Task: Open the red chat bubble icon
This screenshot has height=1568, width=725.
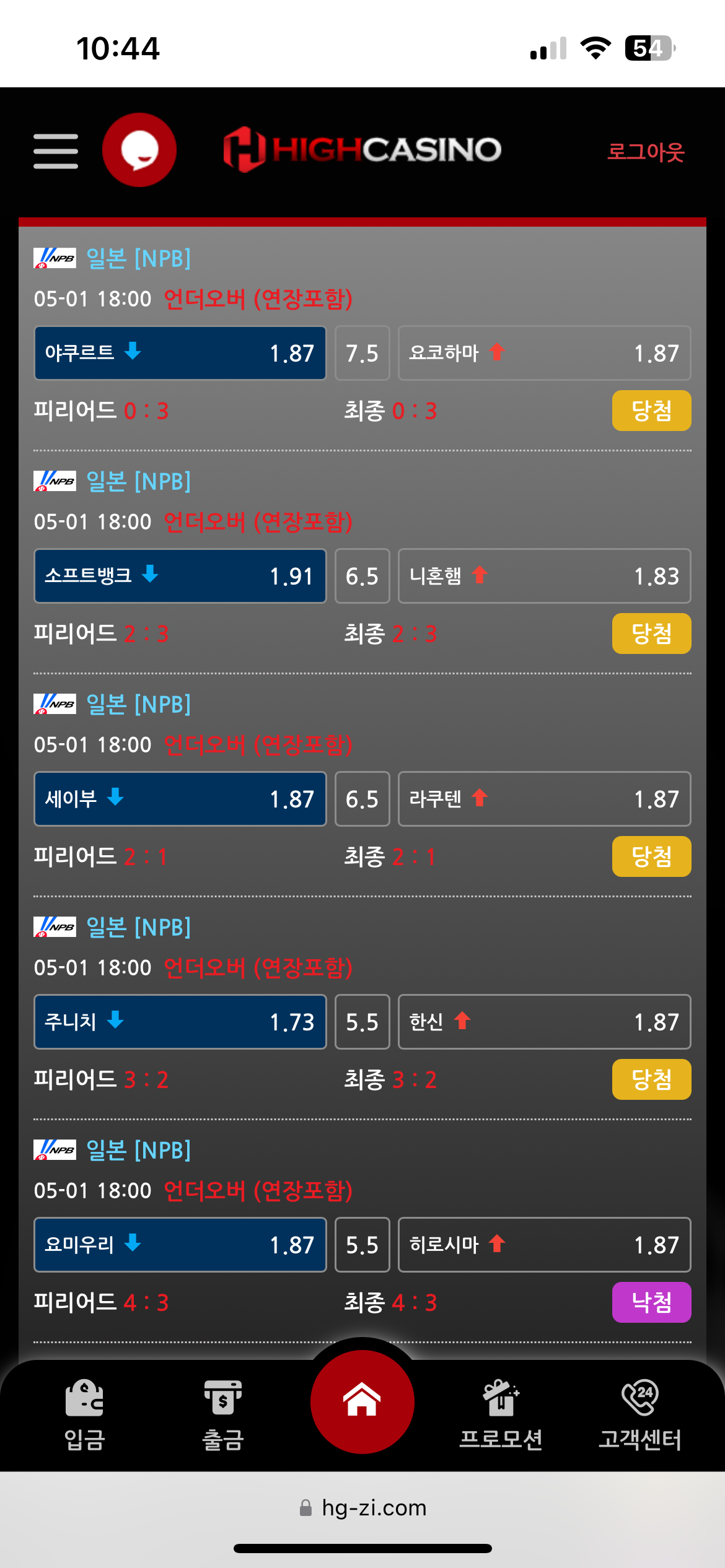Action: tap(139, 150)
